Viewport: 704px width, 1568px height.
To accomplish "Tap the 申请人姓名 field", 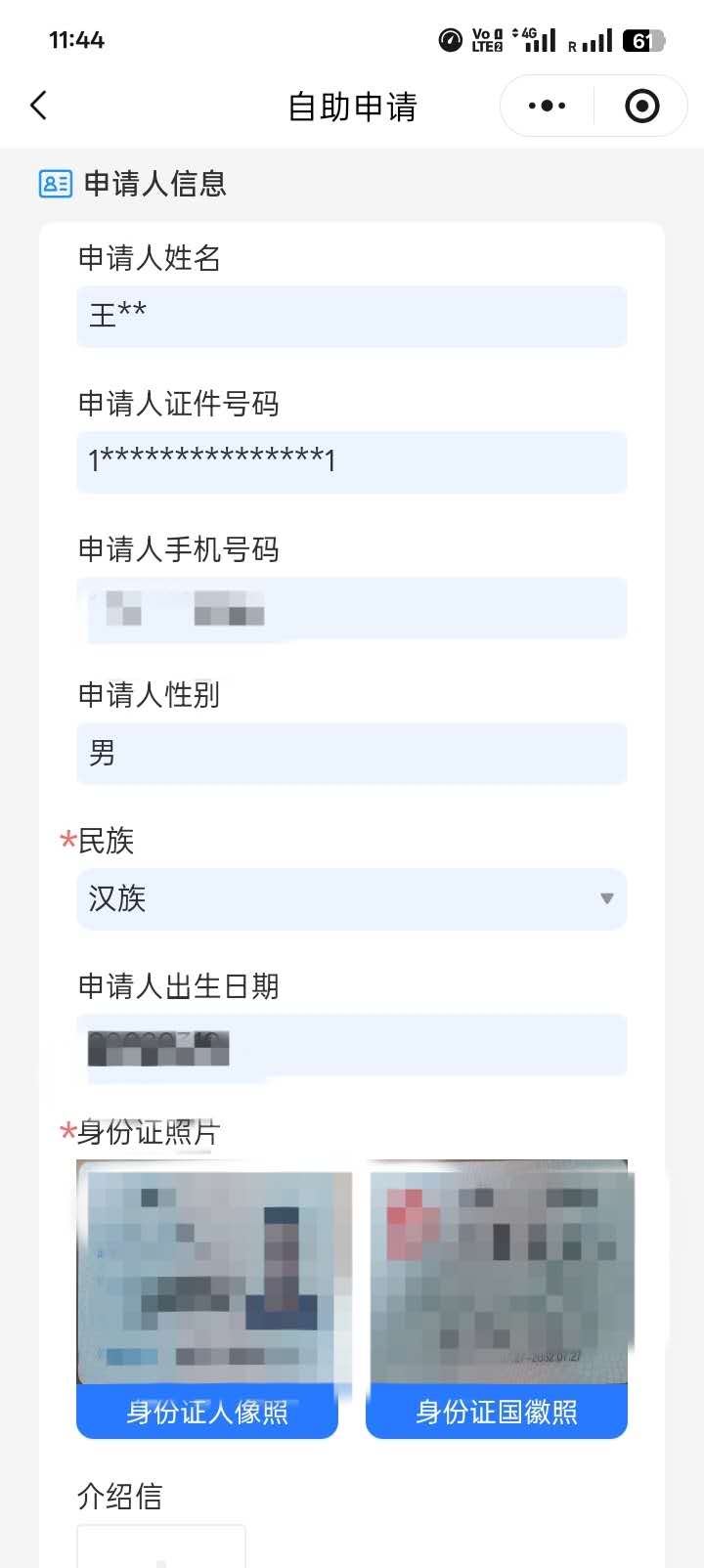I will coord(352,316).
